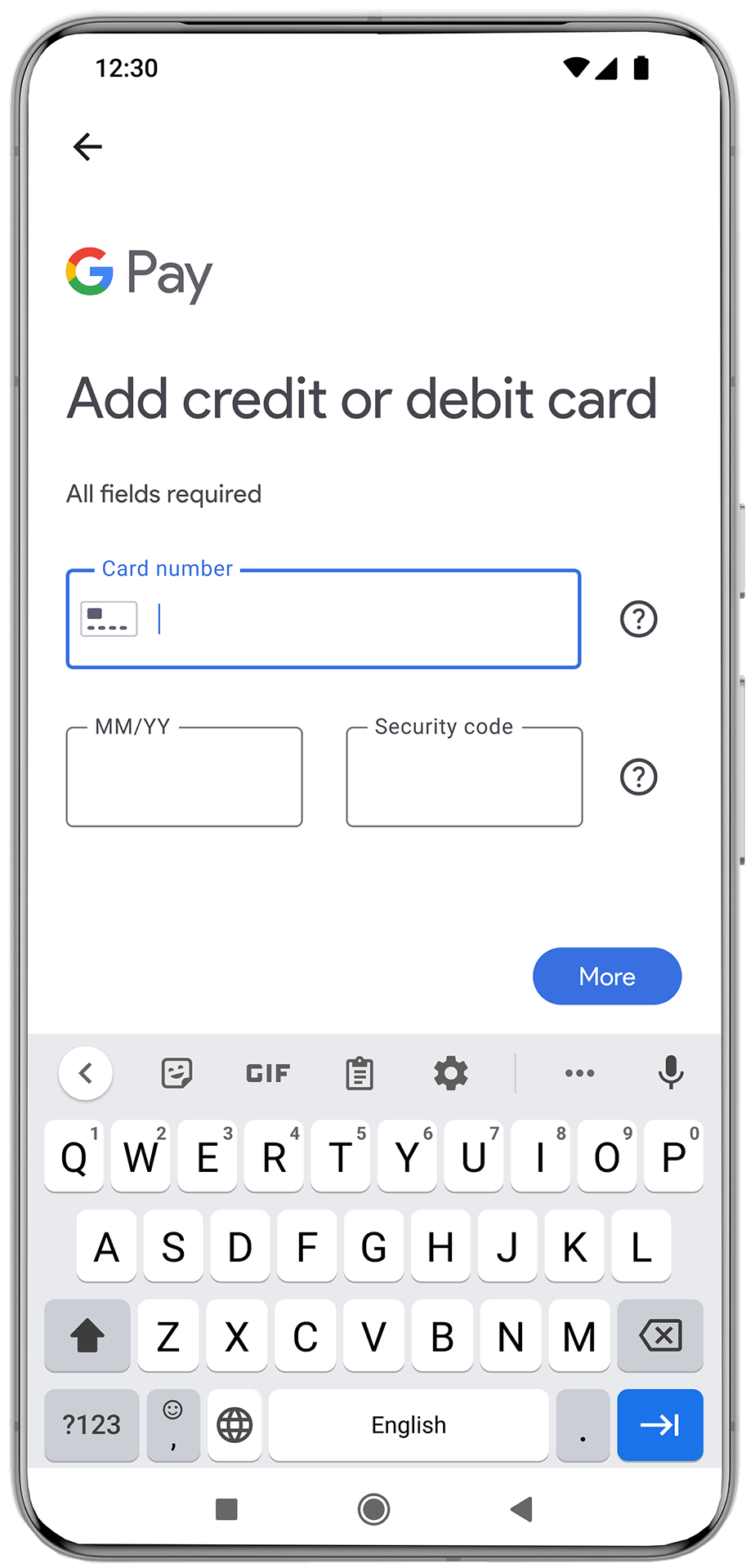Open the keyboard sticker panel
The height and width of the screenshot is (1568, 755).
tap(176, 1073)
